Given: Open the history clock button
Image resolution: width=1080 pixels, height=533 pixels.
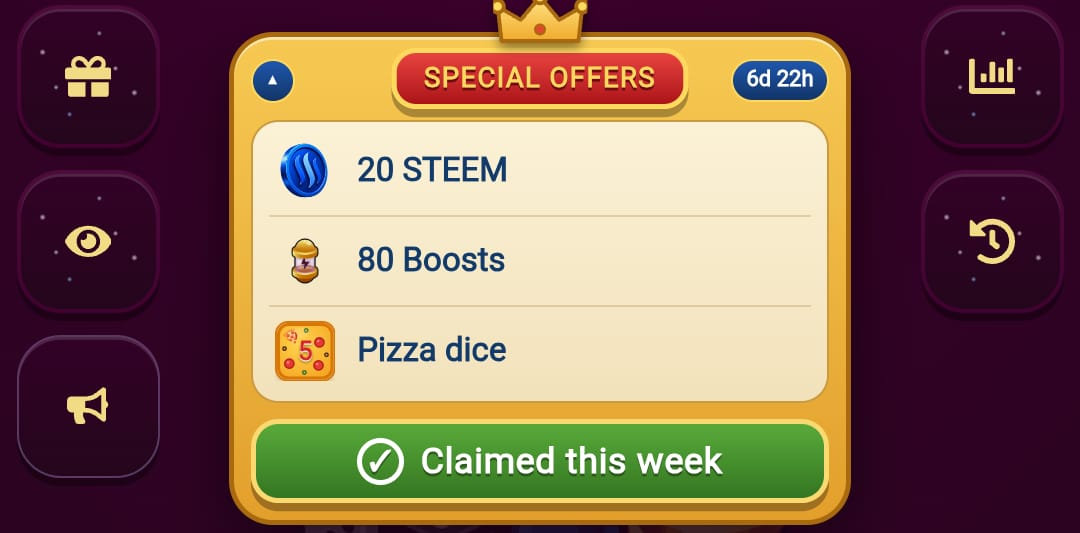Looking at the screenshot, I should coord(992,242).
